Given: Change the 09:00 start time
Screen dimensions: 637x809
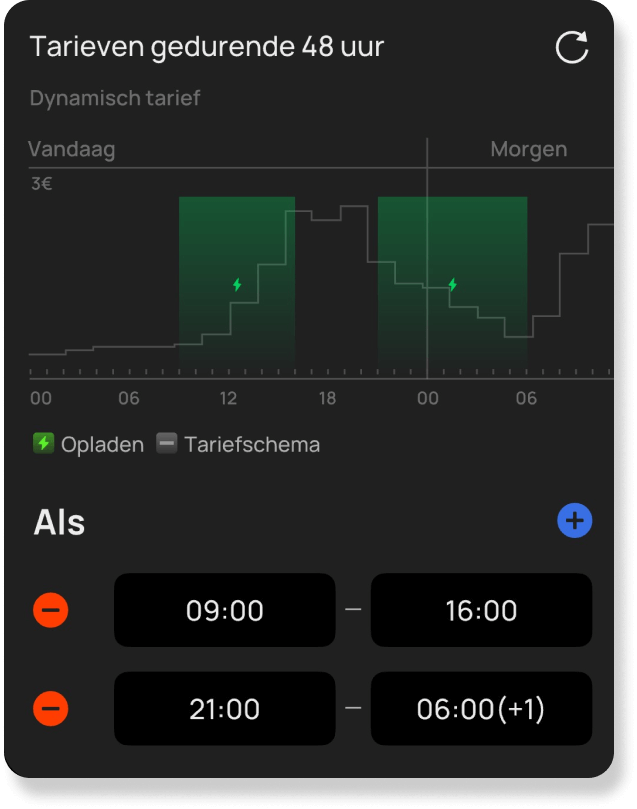Looking at the screenshot, I should point(224,610).
